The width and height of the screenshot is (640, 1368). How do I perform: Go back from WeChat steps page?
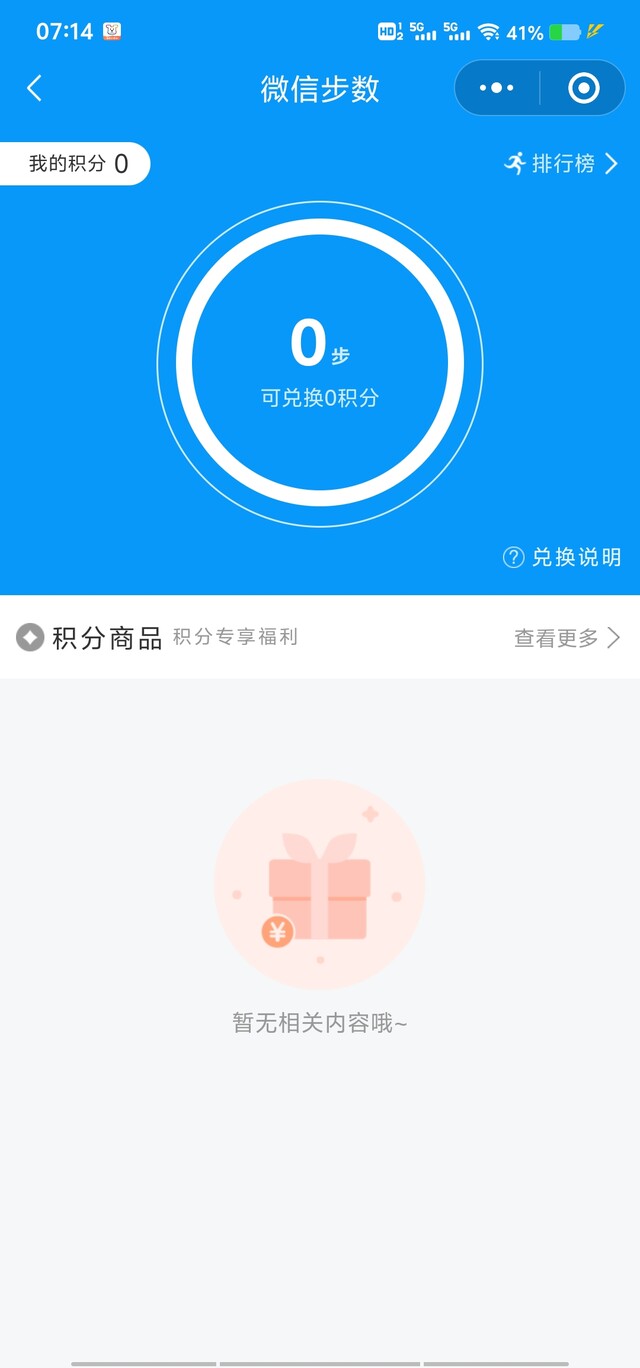[x=34, y=88]
